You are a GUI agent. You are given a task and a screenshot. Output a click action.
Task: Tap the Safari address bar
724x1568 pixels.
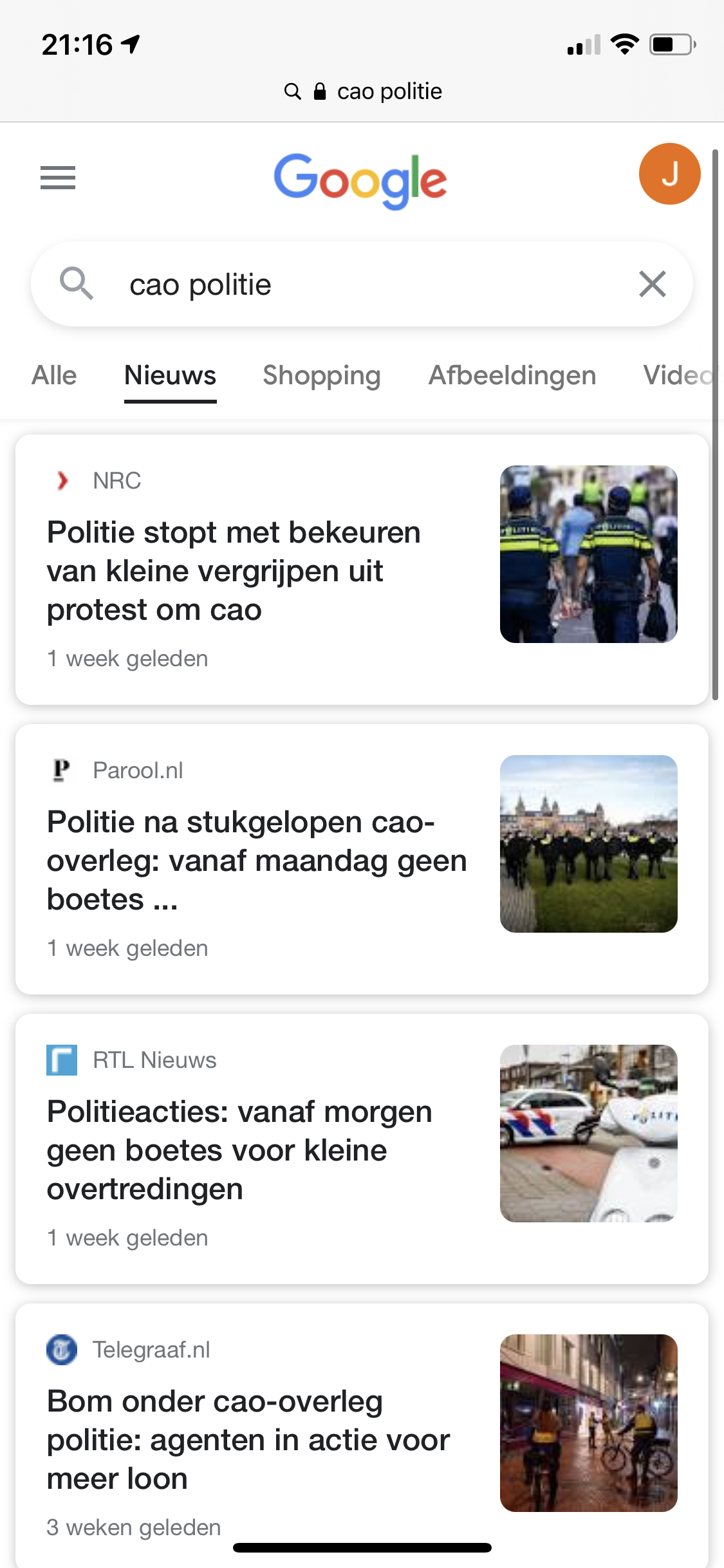coord(363,91)
